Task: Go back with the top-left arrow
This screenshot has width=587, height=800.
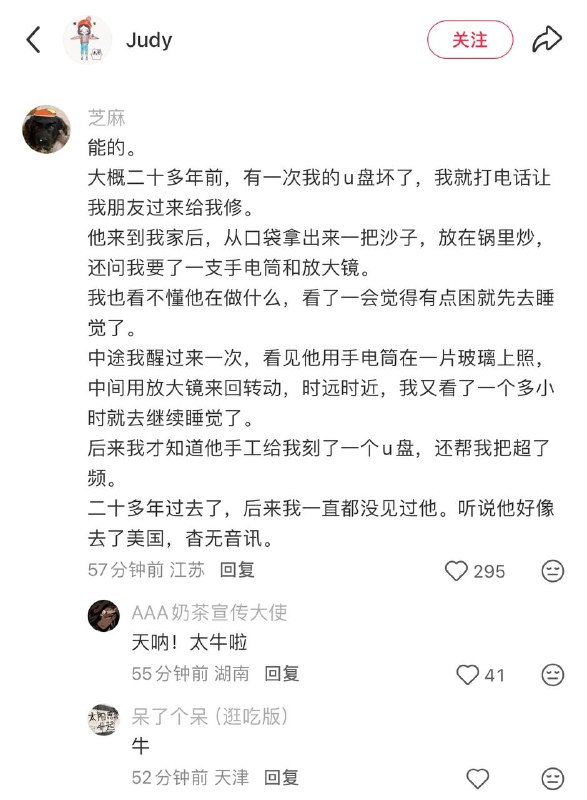Action: (33, 40)
